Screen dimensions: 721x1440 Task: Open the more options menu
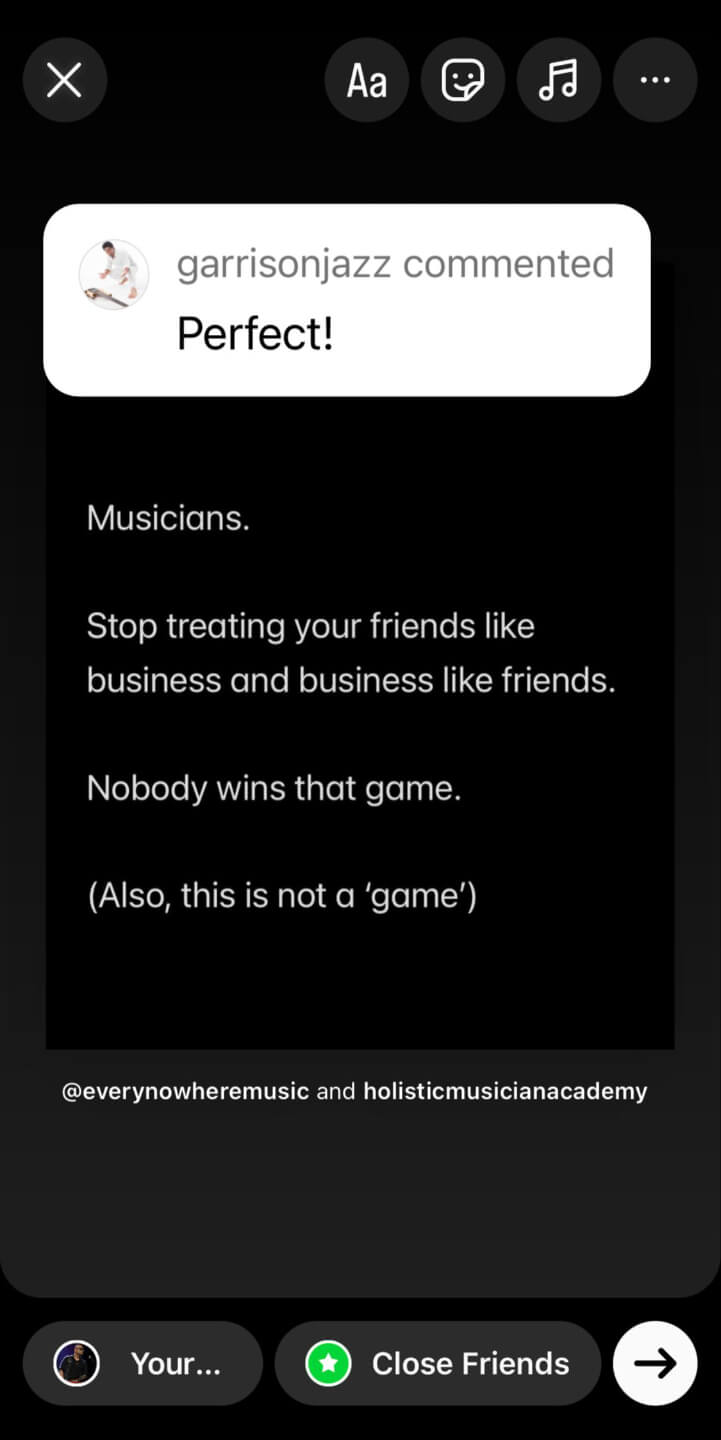pyautogui.click(x=654, y=80)
